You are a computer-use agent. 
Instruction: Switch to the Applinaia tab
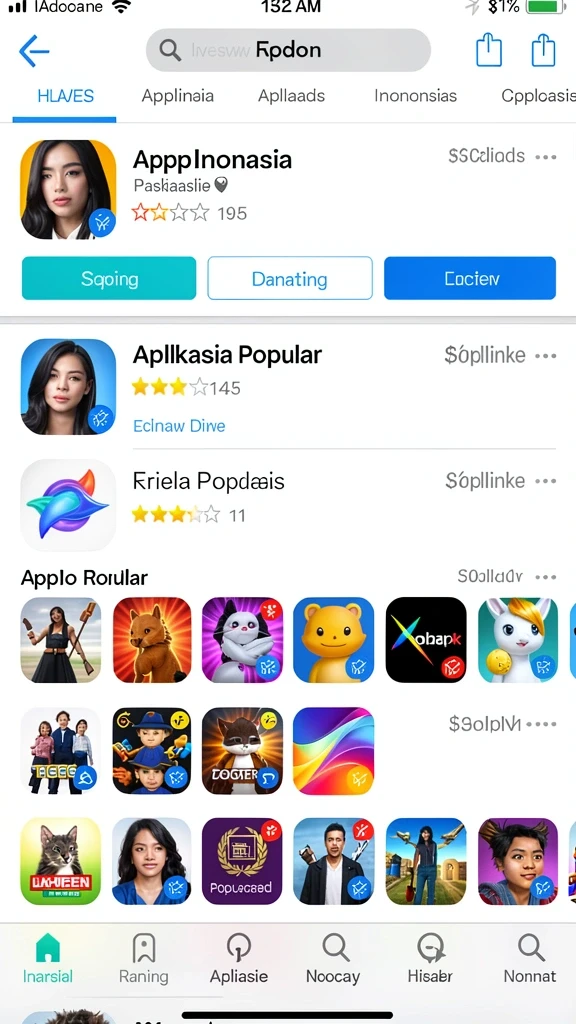coord(178,95)
